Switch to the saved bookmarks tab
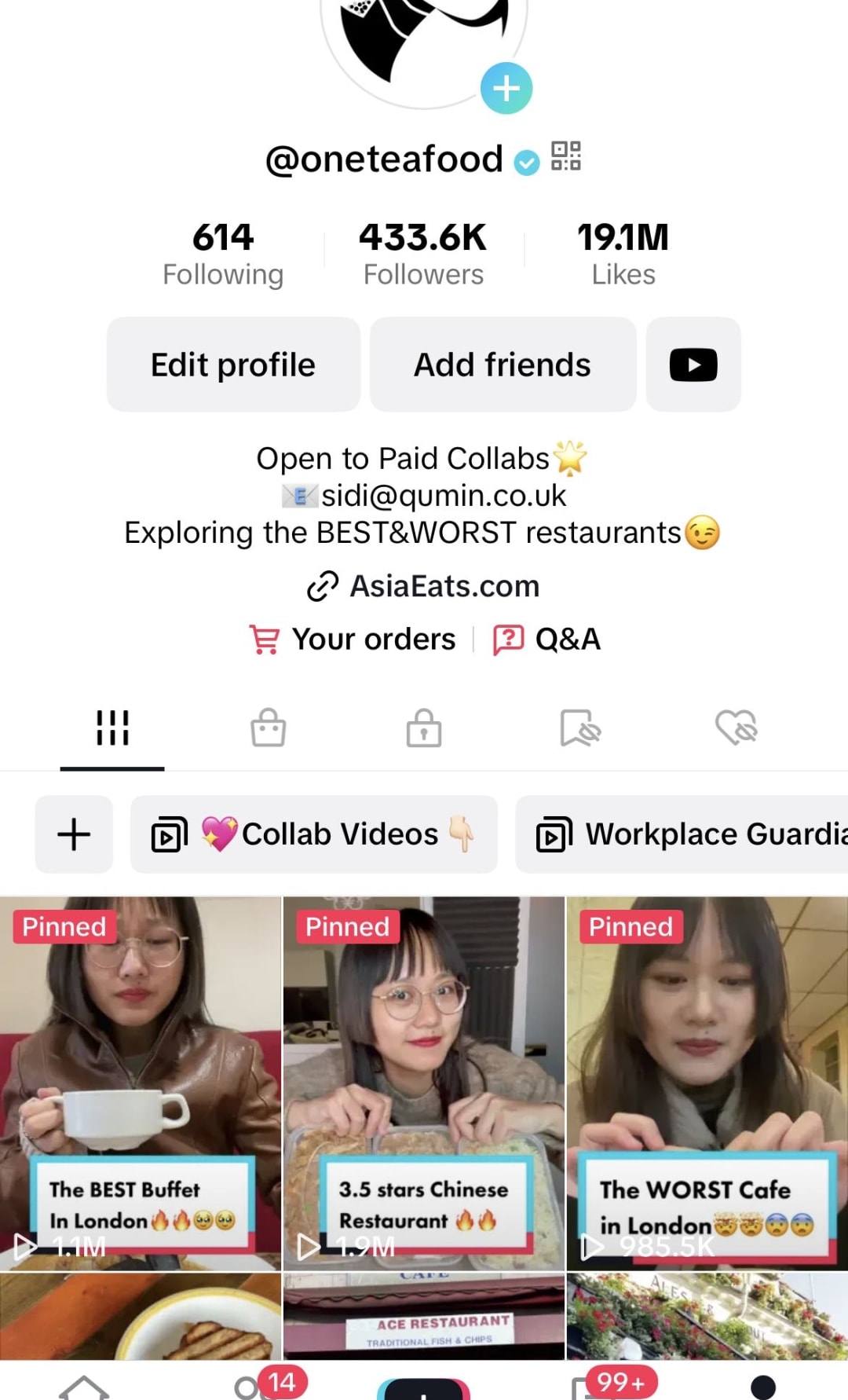848x1400 pixels. [579, 727]
